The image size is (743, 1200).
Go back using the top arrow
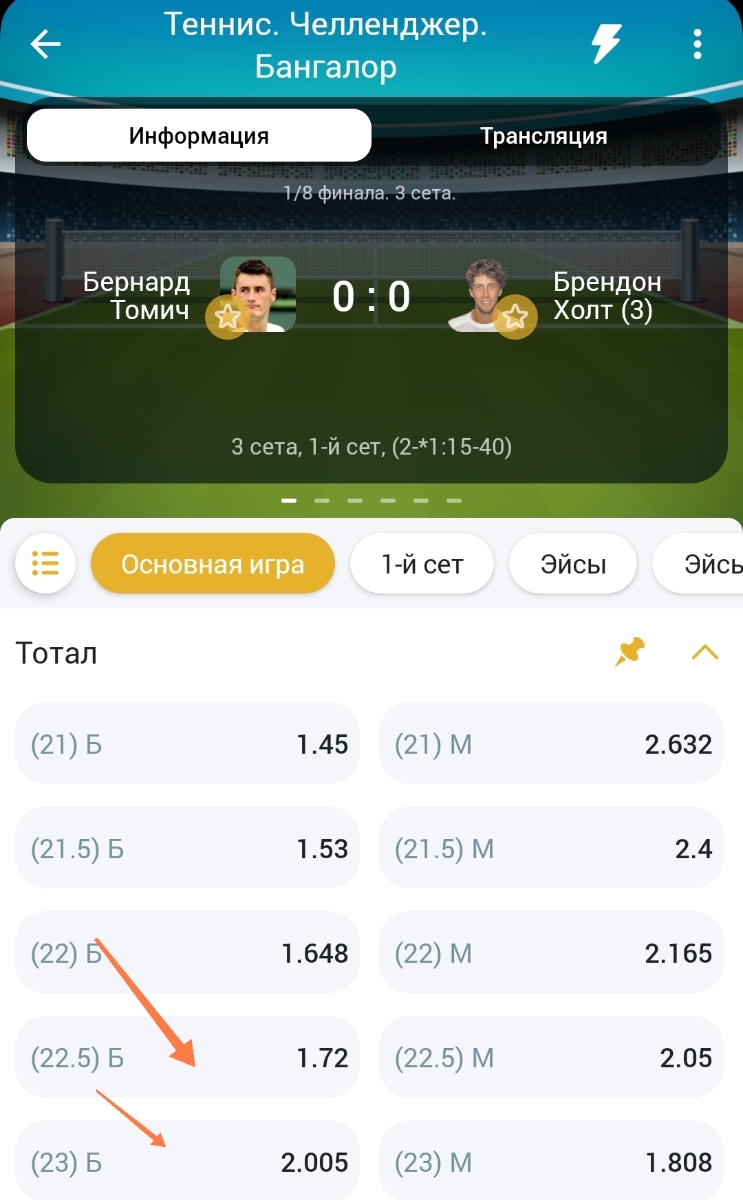(46, 44)
